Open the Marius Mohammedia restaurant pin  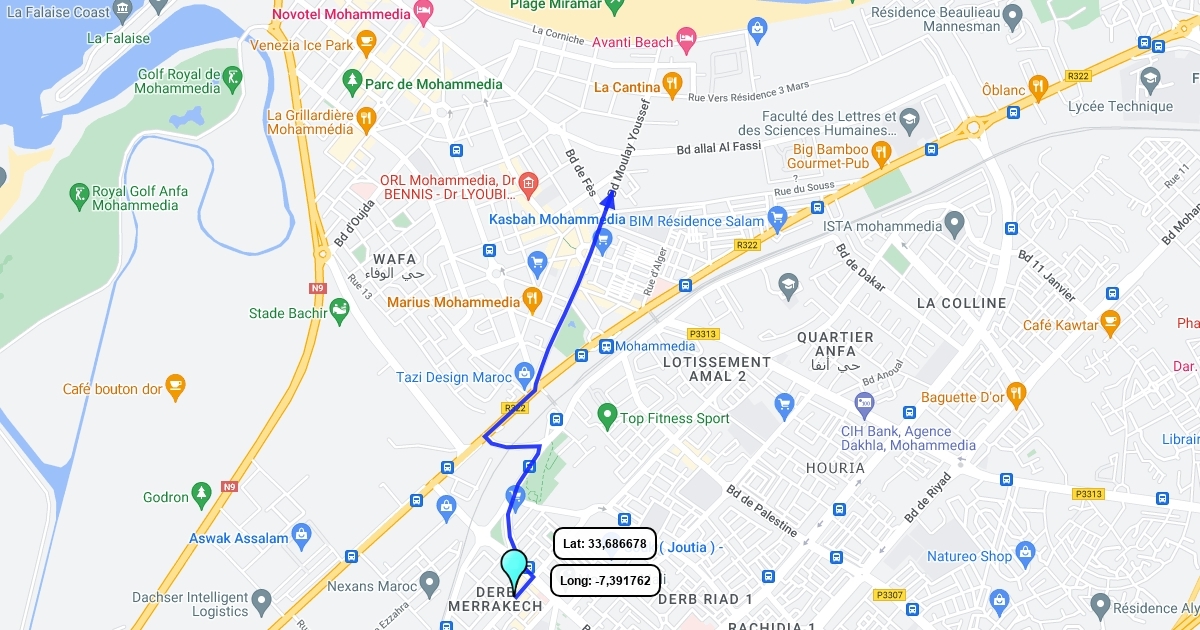coord(532,297)
